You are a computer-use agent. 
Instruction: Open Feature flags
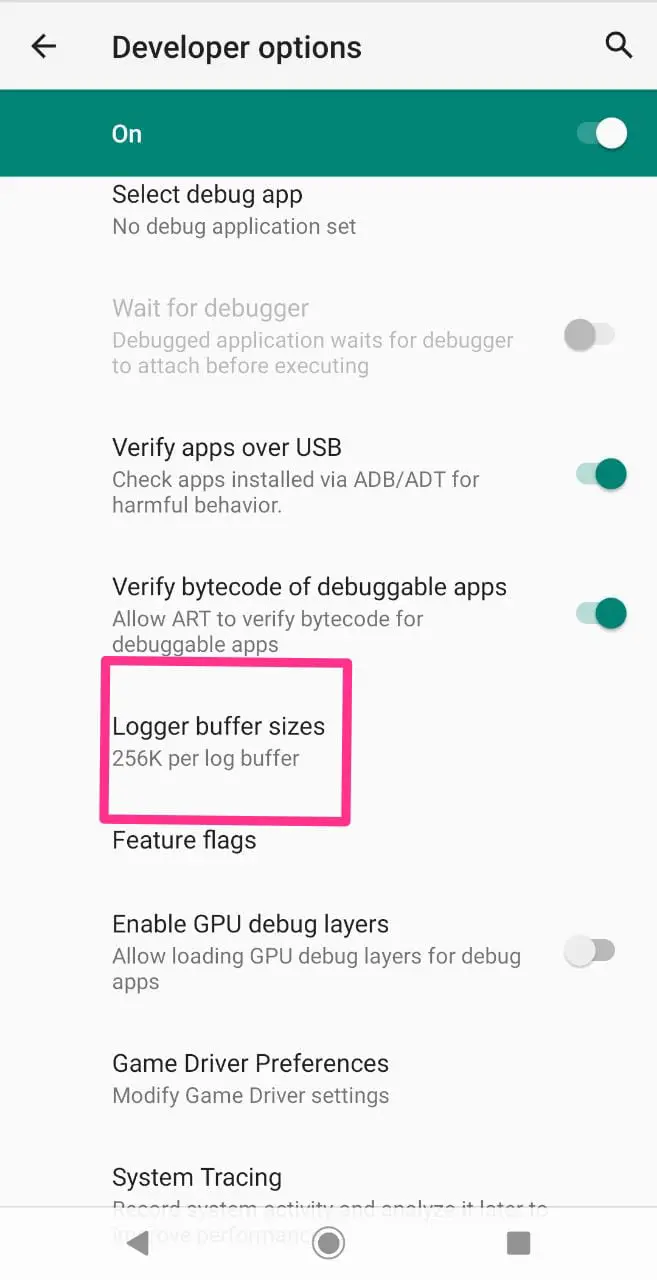[x=328, y=840]
